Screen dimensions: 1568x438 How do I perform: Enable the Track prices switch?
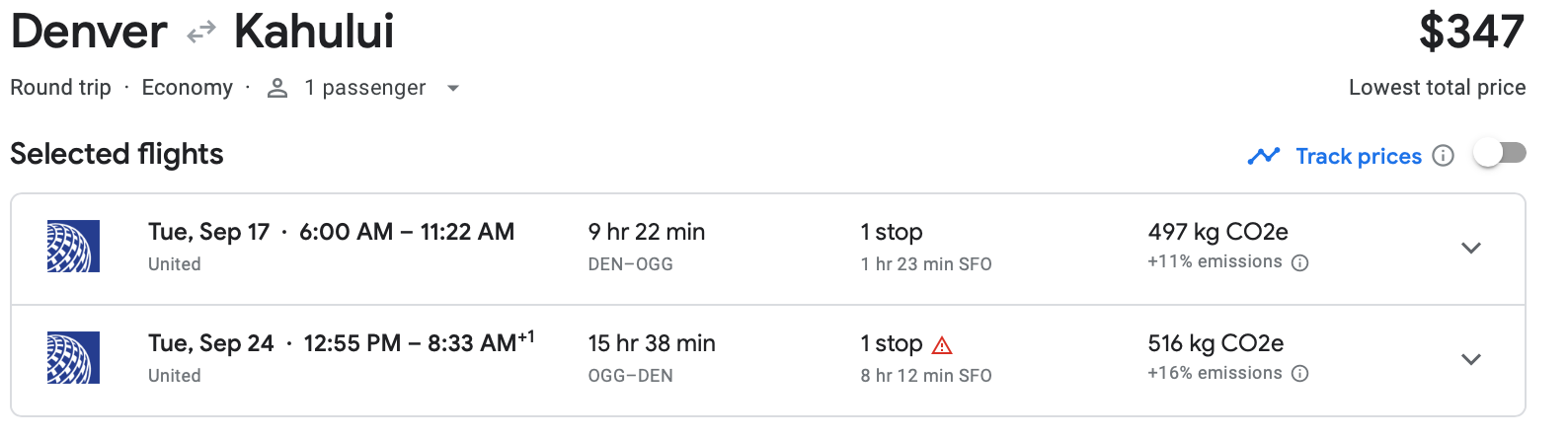(x=1499, y=154)
